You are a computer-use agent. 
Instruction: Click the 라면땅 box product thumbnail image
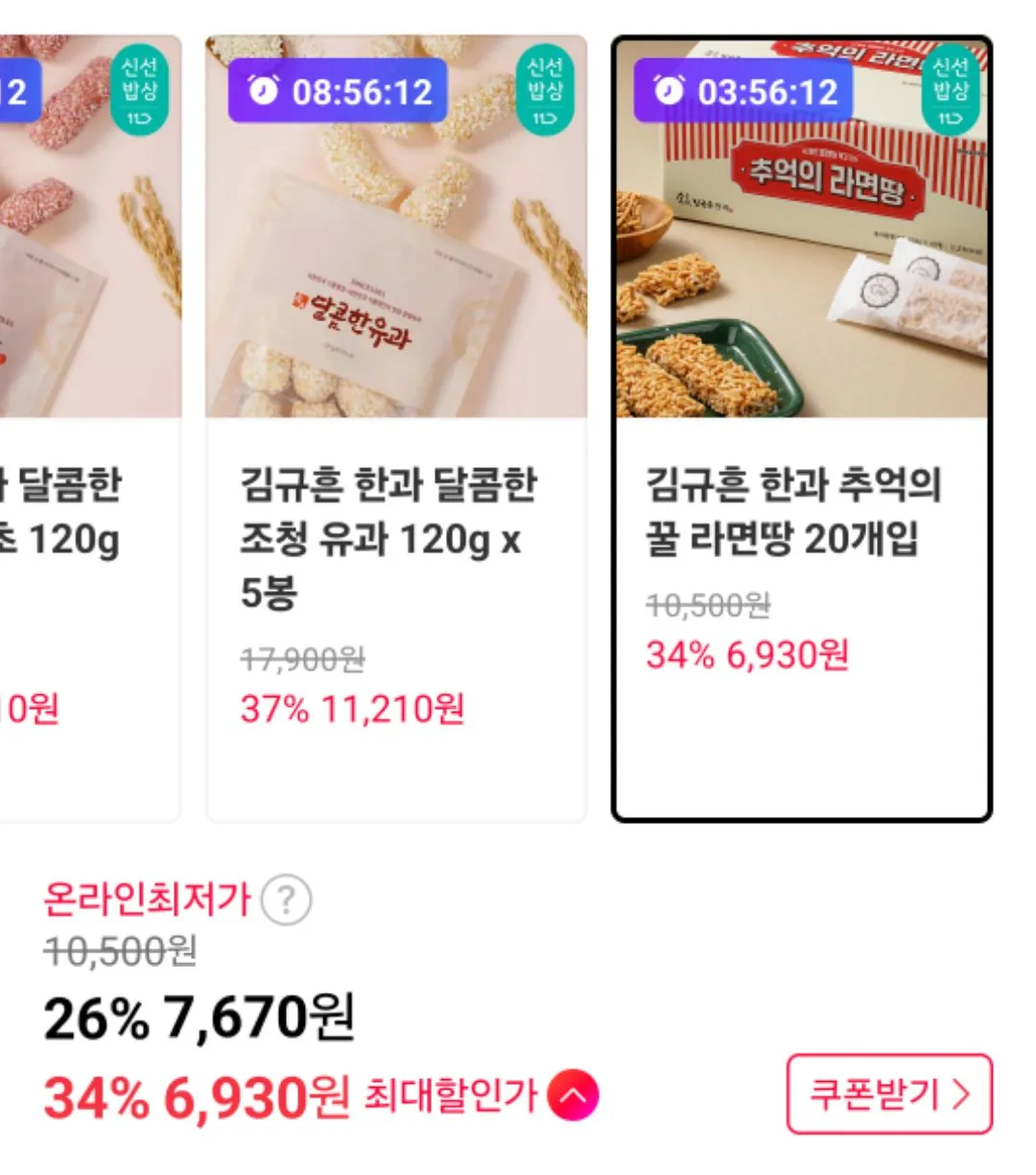coord(806,269)
